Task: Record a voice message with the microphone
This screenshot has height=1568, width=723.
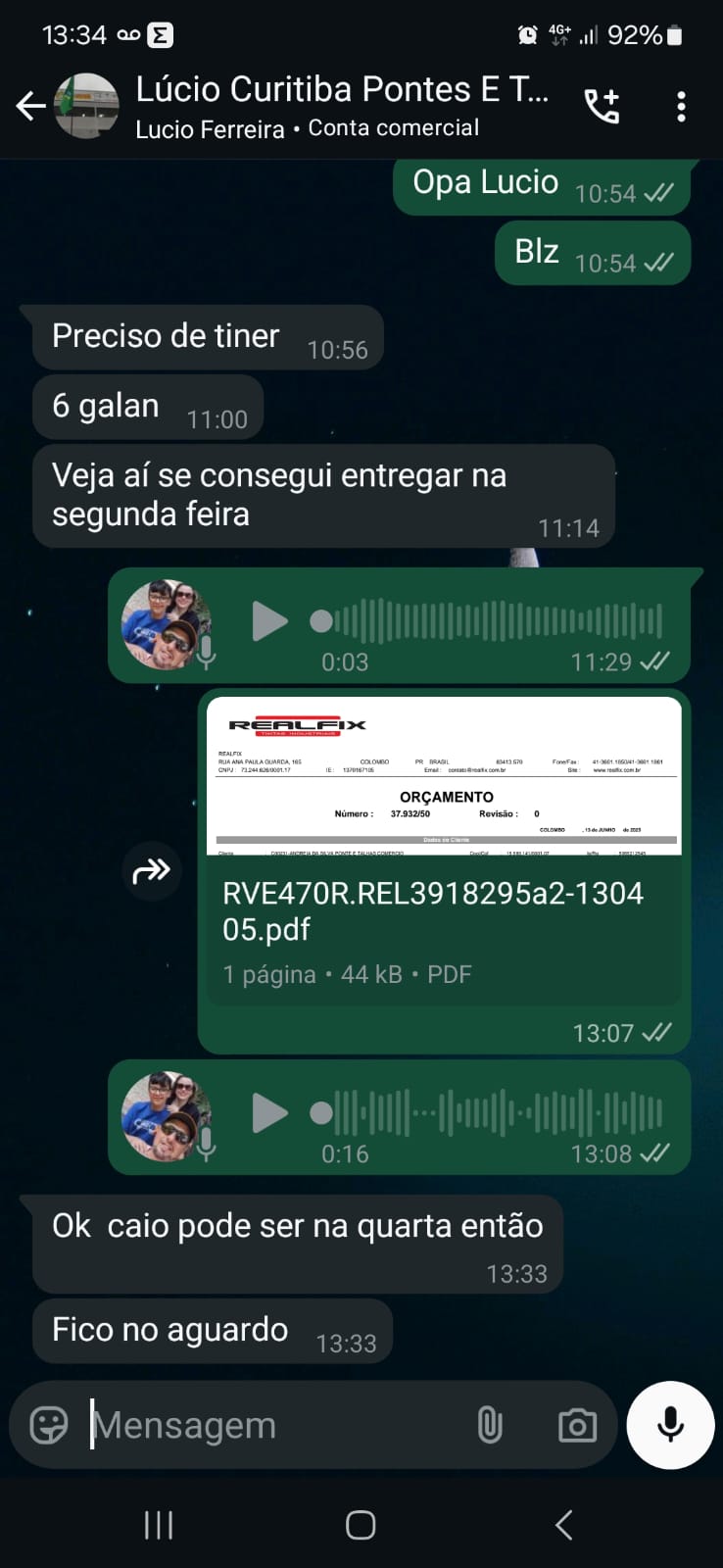Action: pos(670,1425)
